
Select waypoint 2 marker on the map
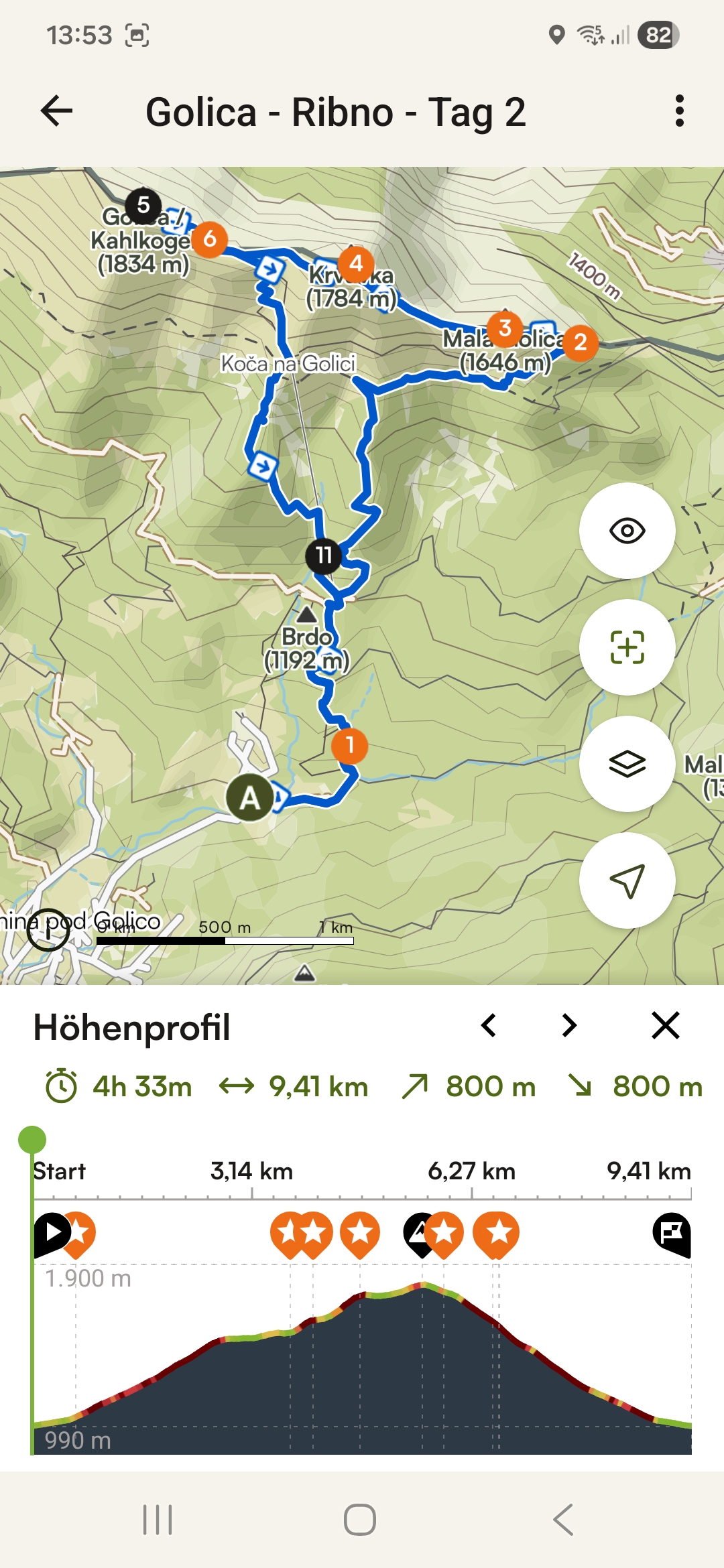coord(581,342)
